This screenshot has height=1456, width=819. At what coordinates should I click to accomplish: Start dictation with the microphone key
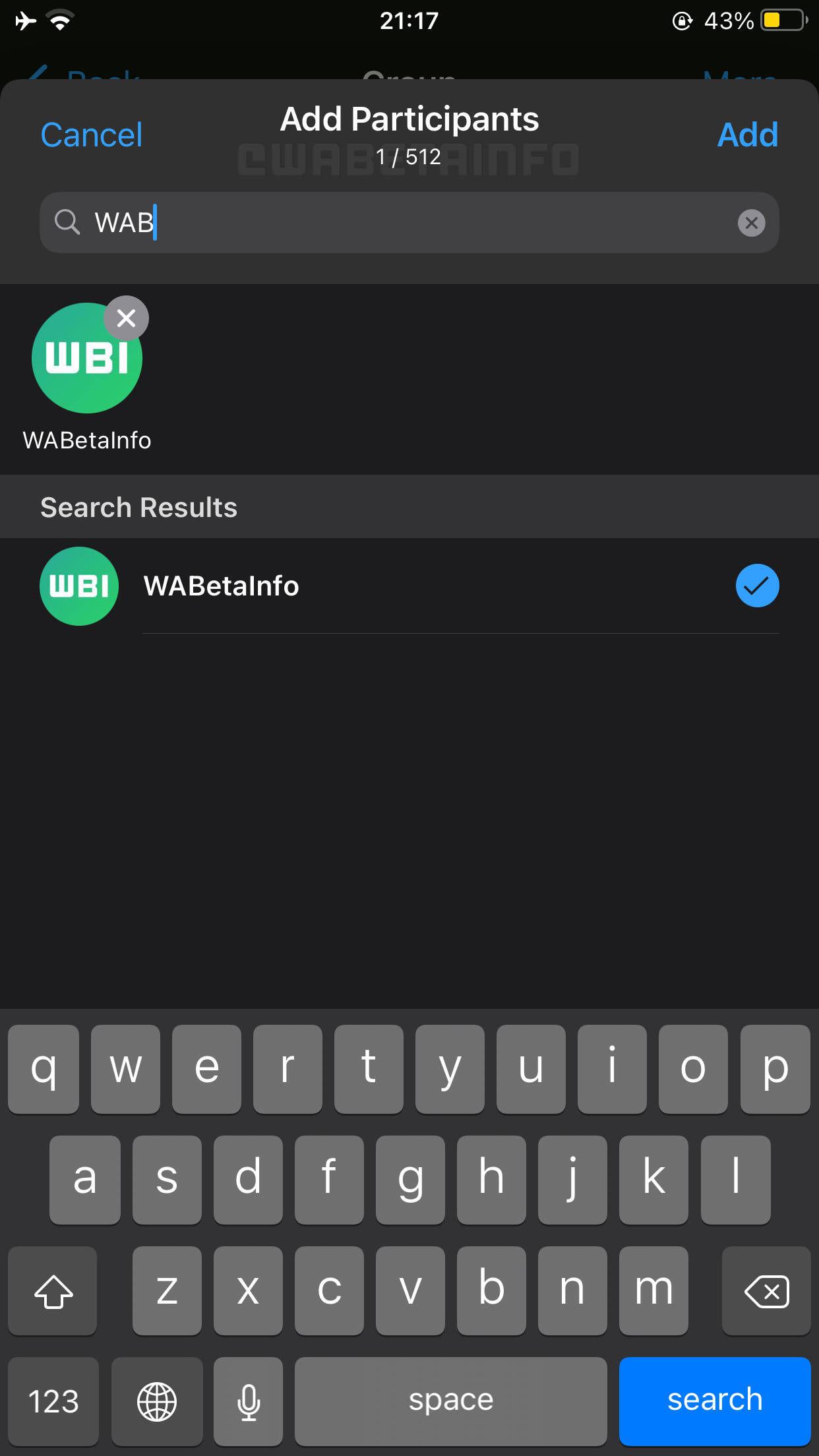(x=249, y=1401)
